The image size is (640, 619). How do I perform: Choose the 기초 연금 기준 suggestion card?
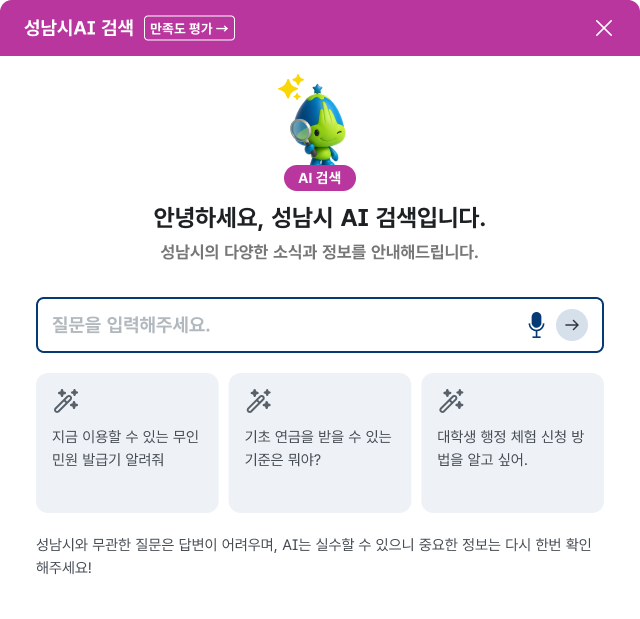320,442
